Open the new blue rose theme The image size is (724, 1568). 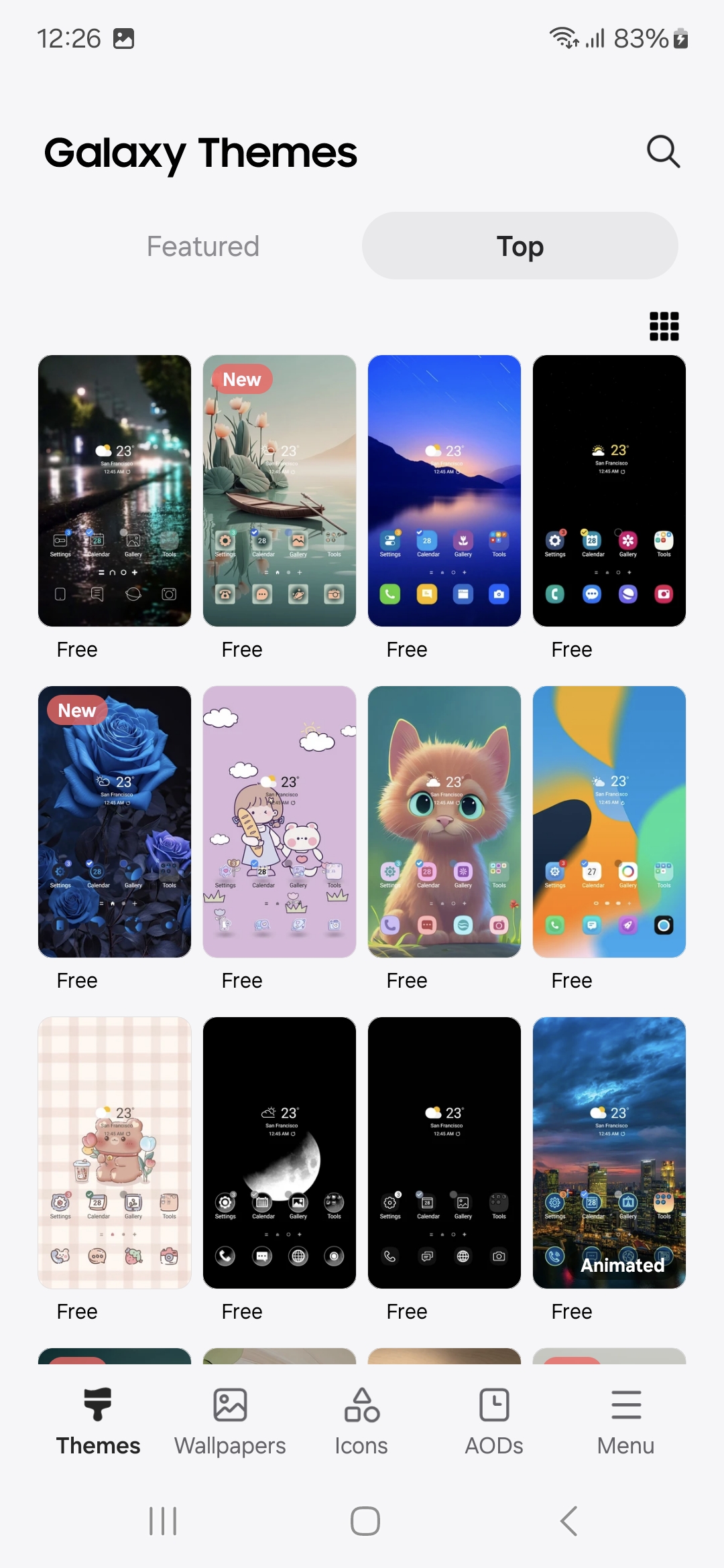click(115, 822)
